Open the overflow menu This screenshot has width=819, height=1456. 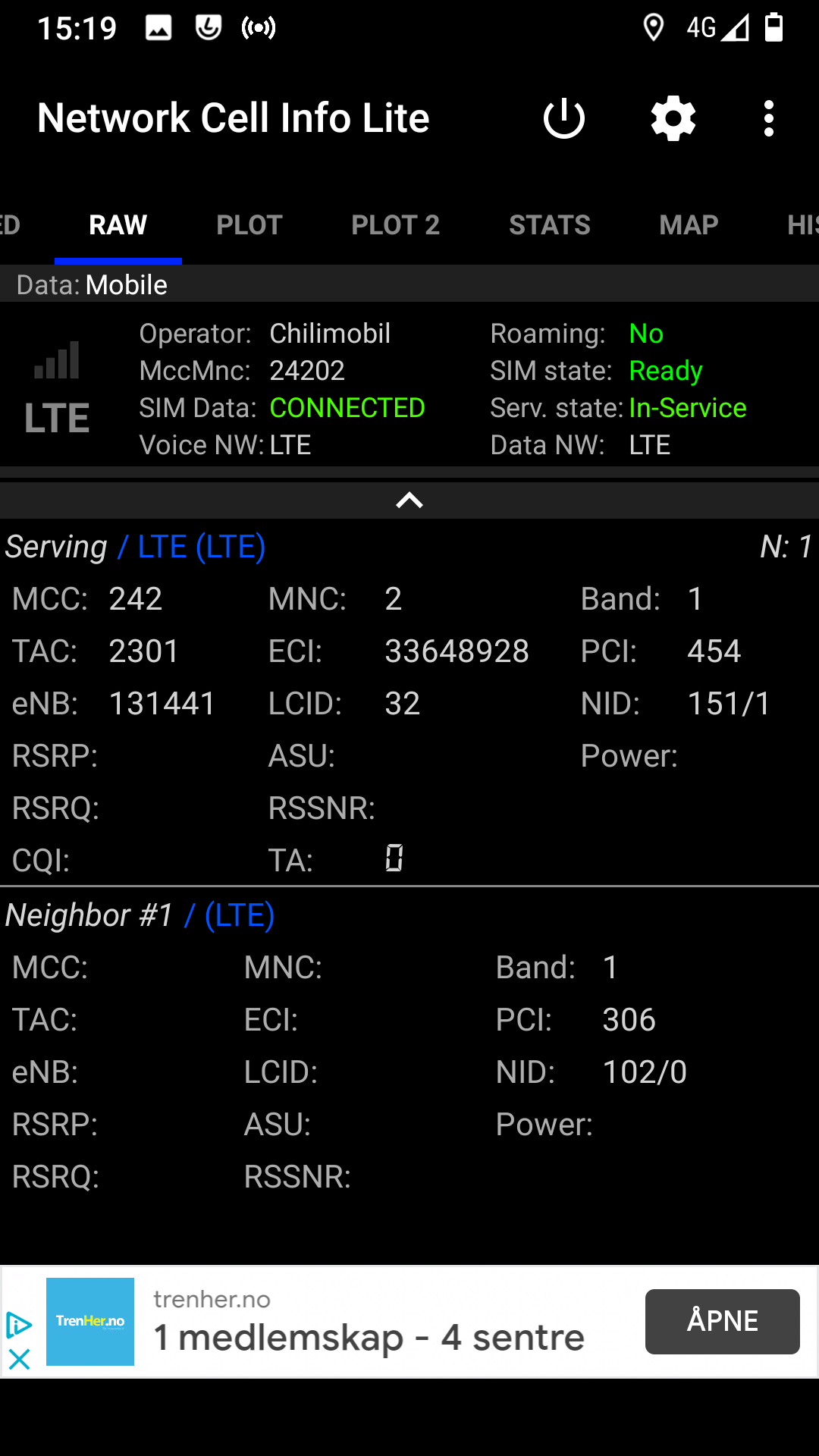tap(769, 119)
